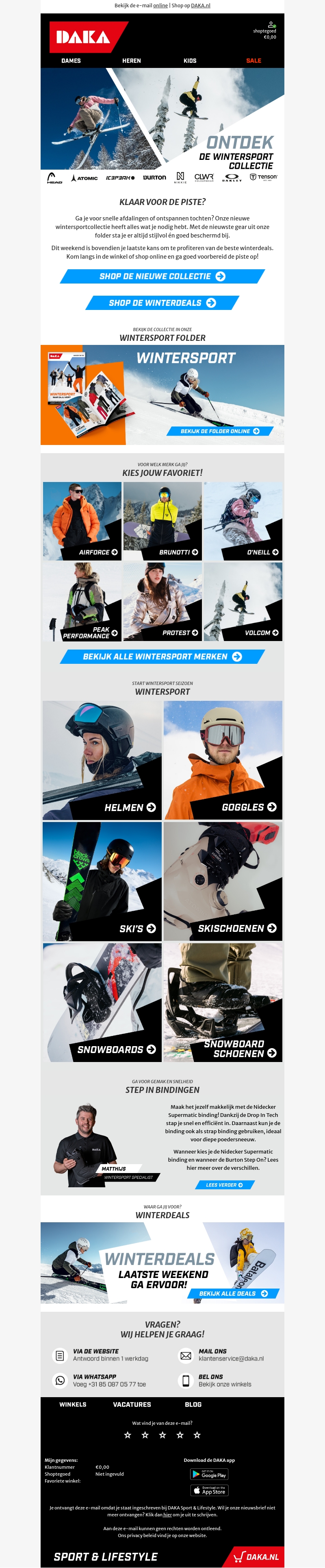View the email online link

pyautogui.click(x=160, y=5)
